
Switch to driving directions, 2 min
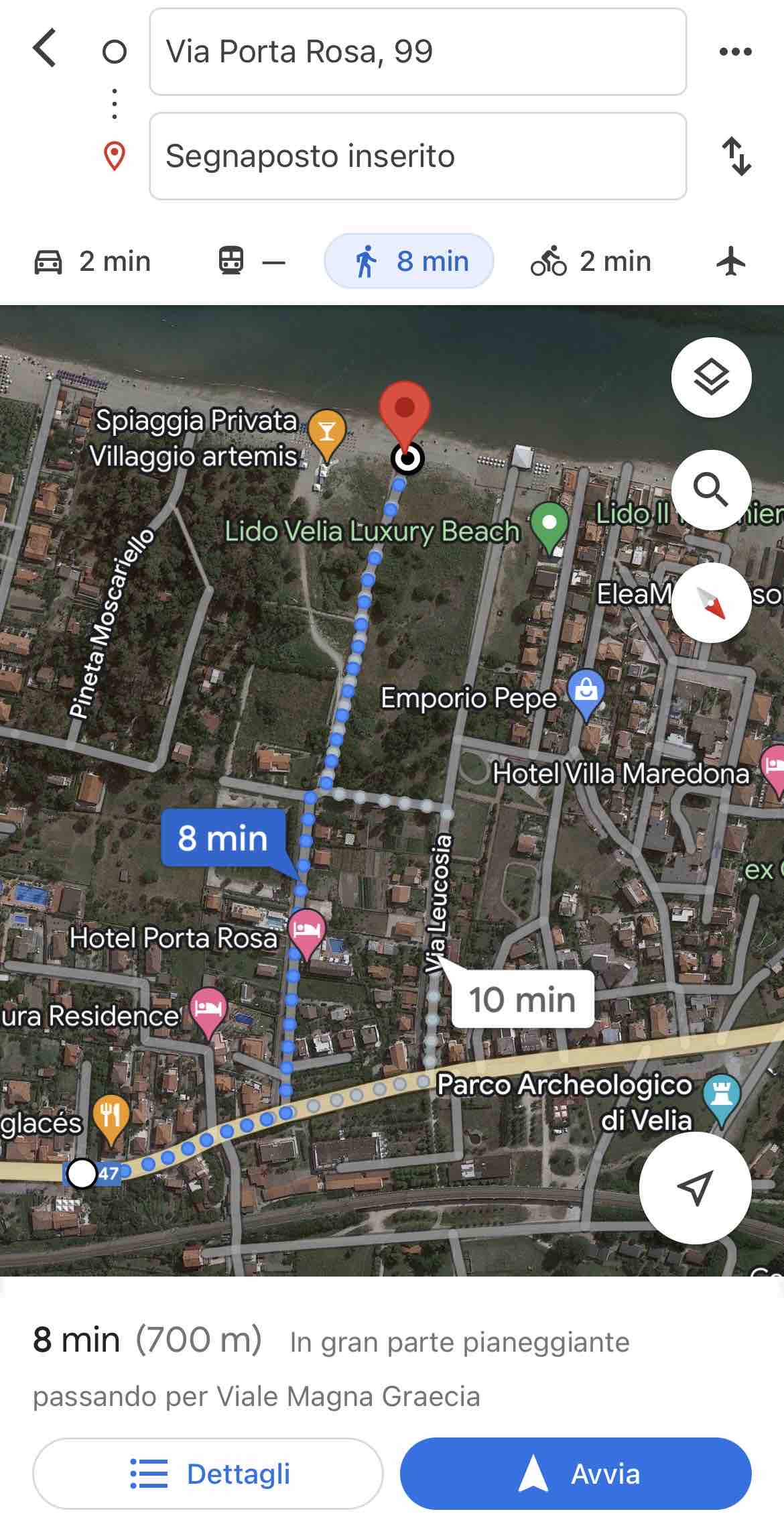[92, 261]
